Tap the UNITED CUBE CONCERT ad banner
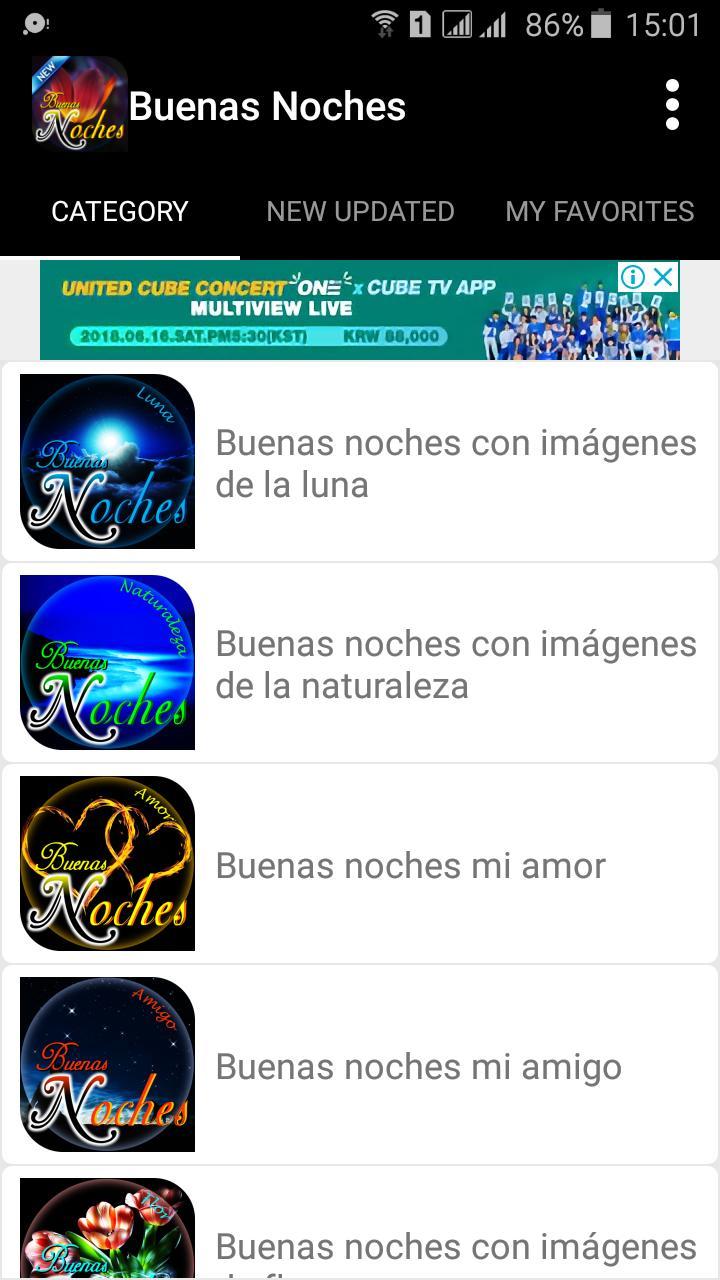The image size is (720, 1280). (300, 310)
